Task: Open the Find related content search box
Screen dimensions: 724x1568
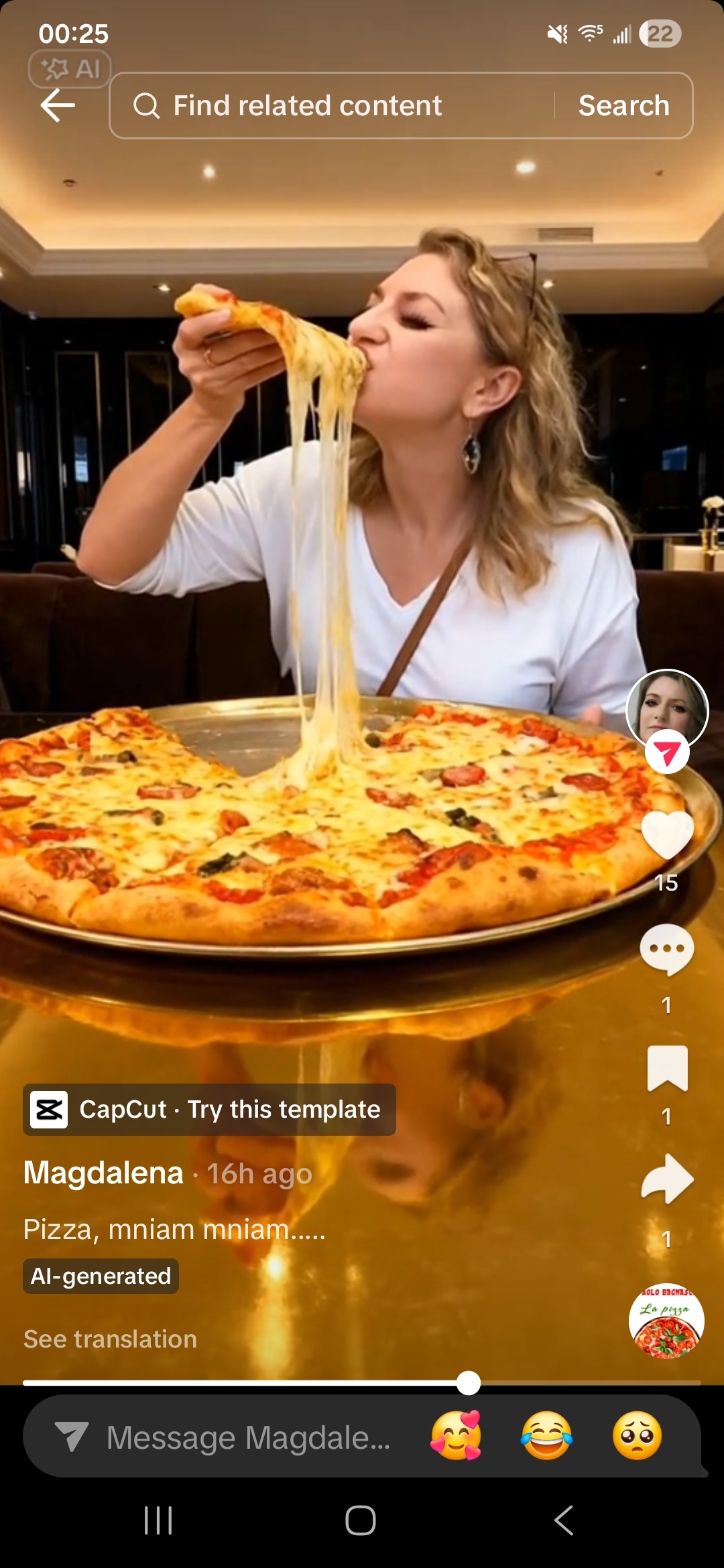Action: pos(322,106)
